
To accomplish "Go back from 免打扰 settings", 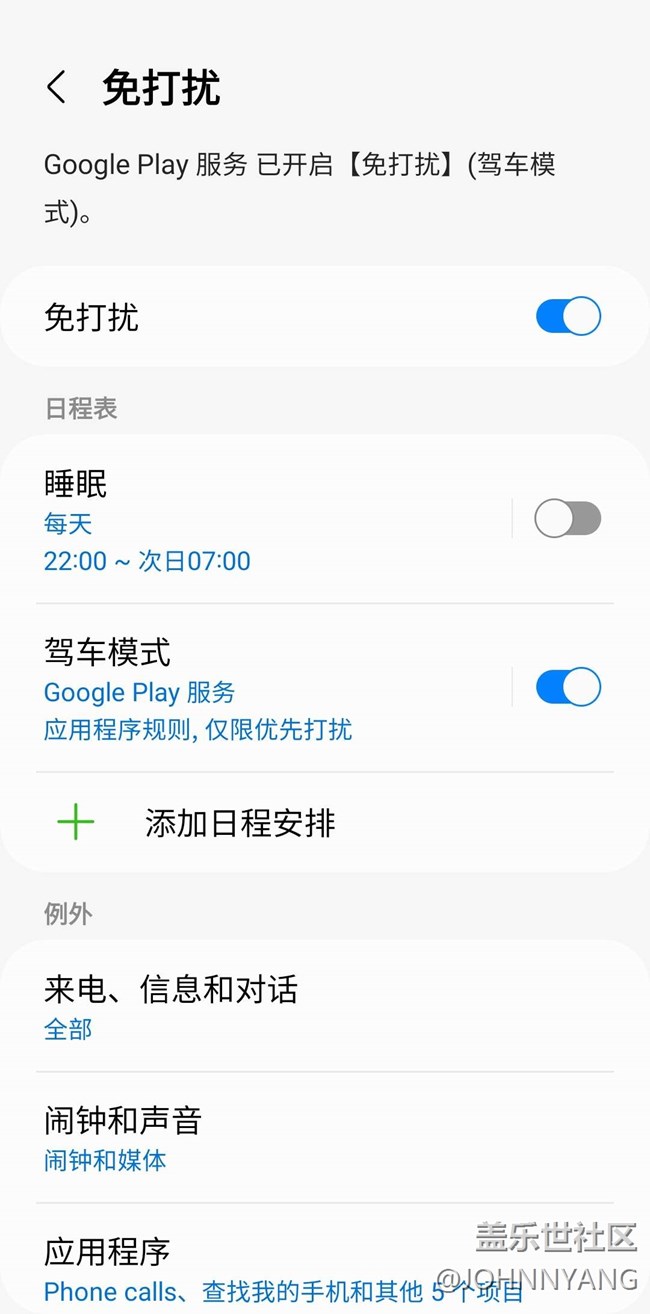I will (57, 88).
